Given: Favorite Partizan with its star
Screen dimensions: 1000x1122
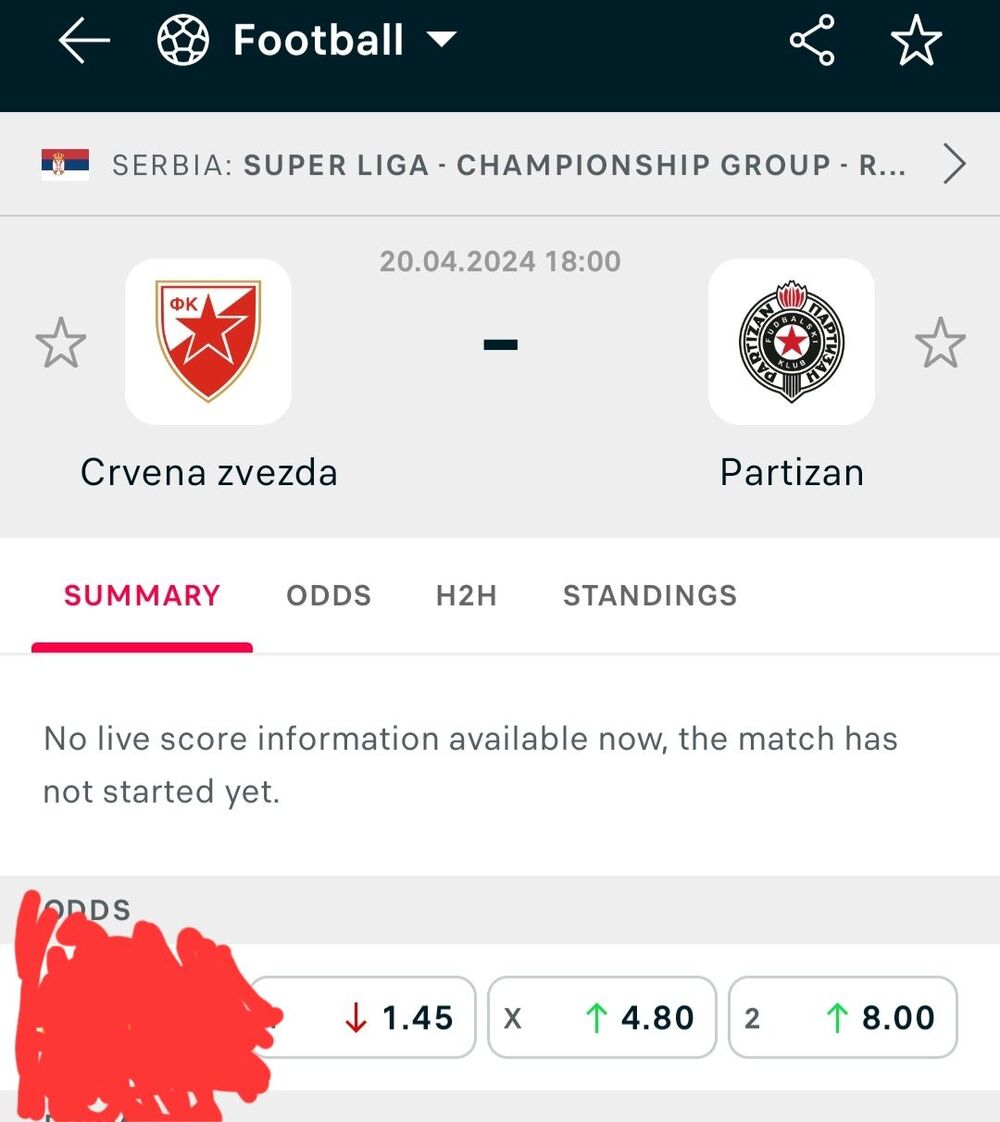Looking at the screenshot, I should coord(940,343).
